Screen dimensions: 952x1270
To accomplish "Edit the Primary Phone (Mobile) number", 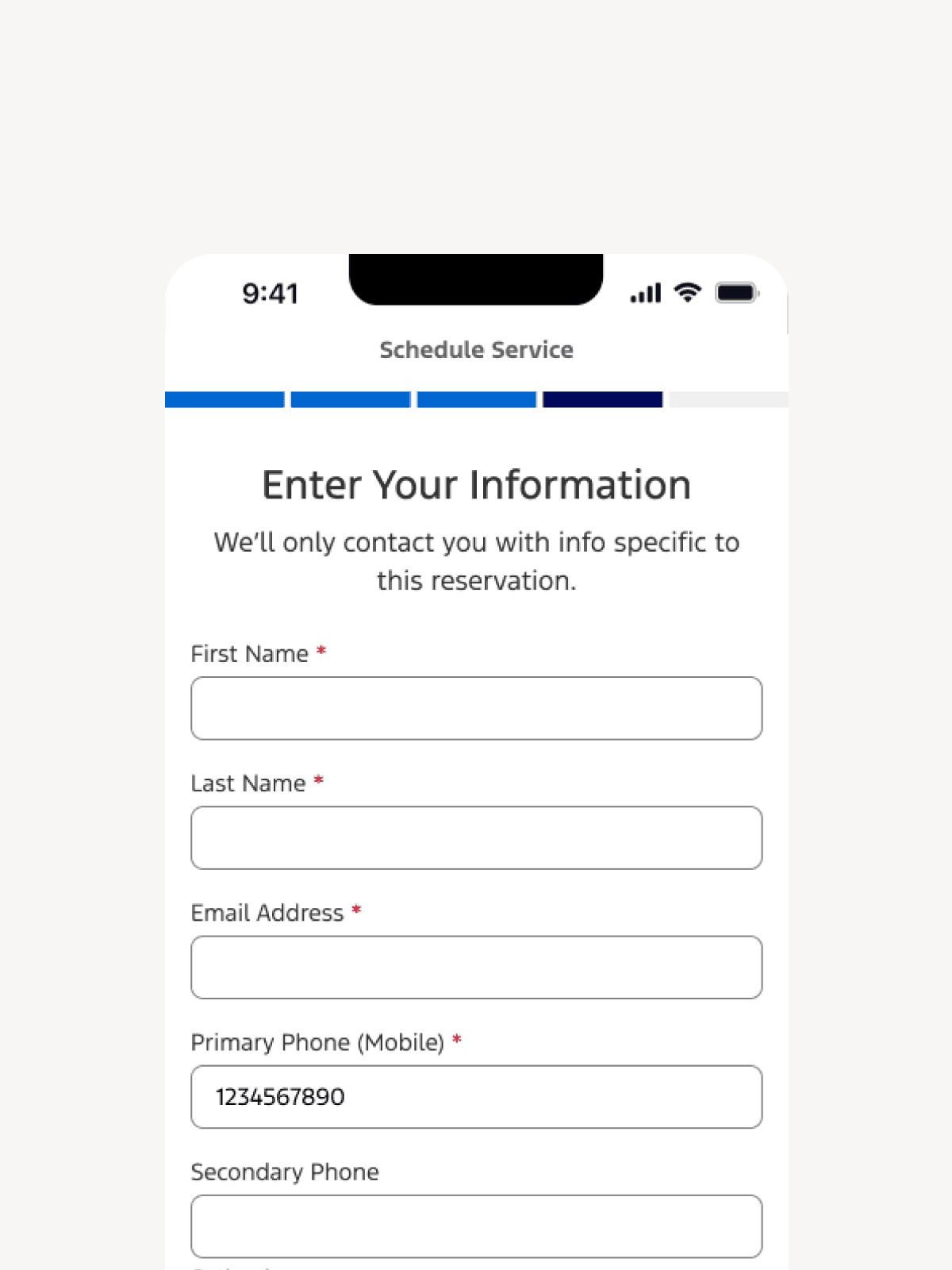I will [x=476, y=1096].
